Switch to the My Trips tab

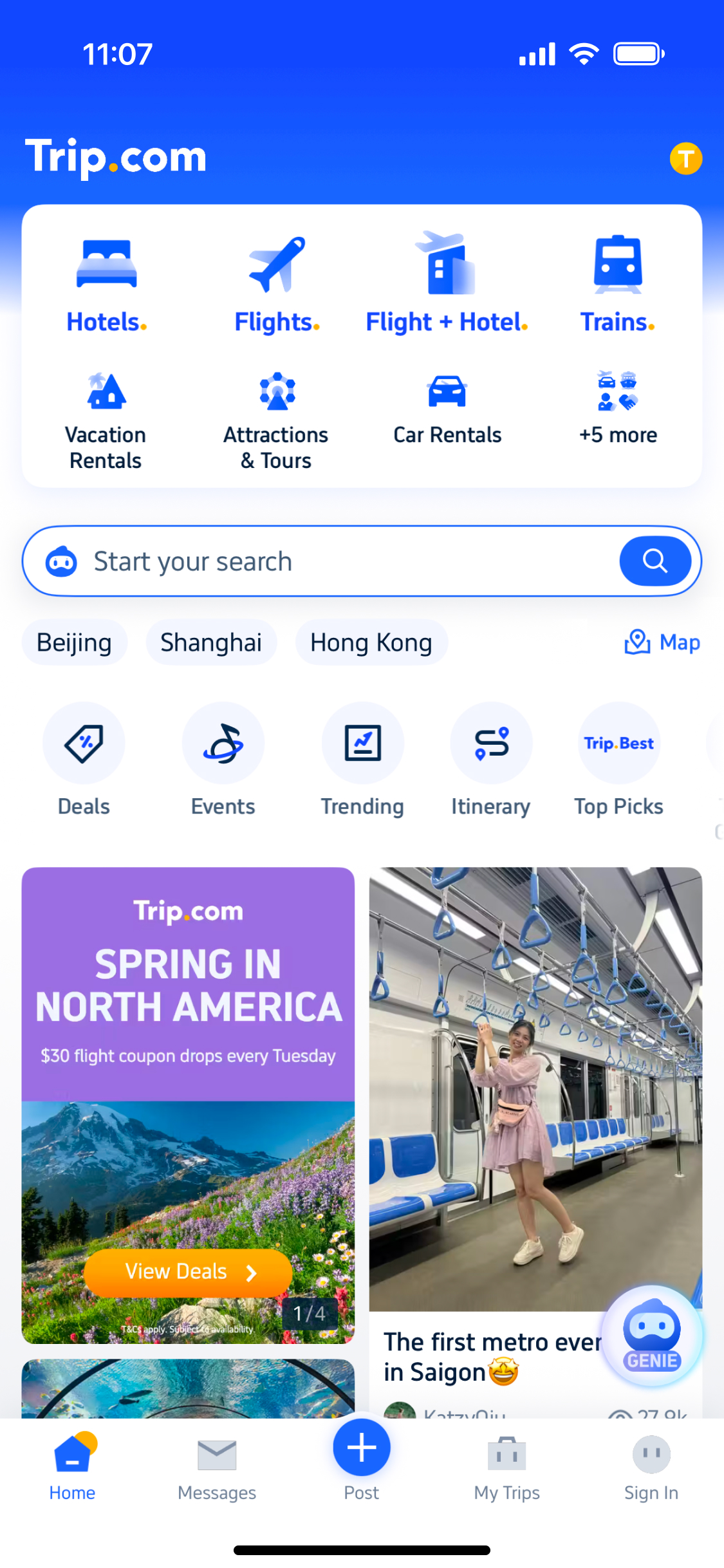click(x=506, y=1467)
